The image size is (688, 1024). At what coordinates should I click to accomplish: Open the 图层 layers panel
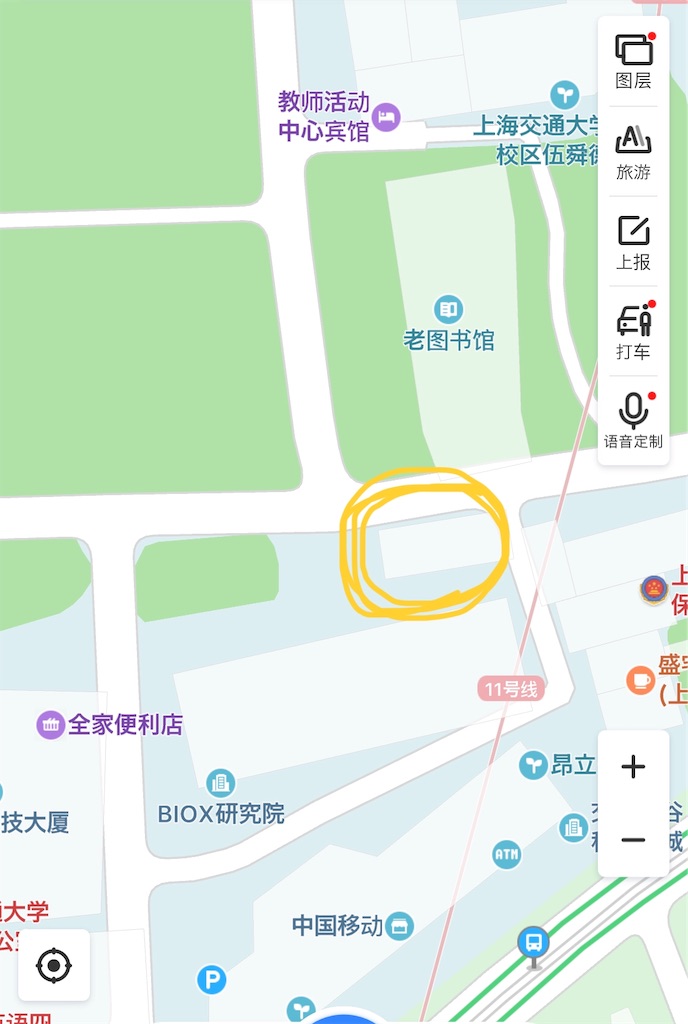[633, 60]
